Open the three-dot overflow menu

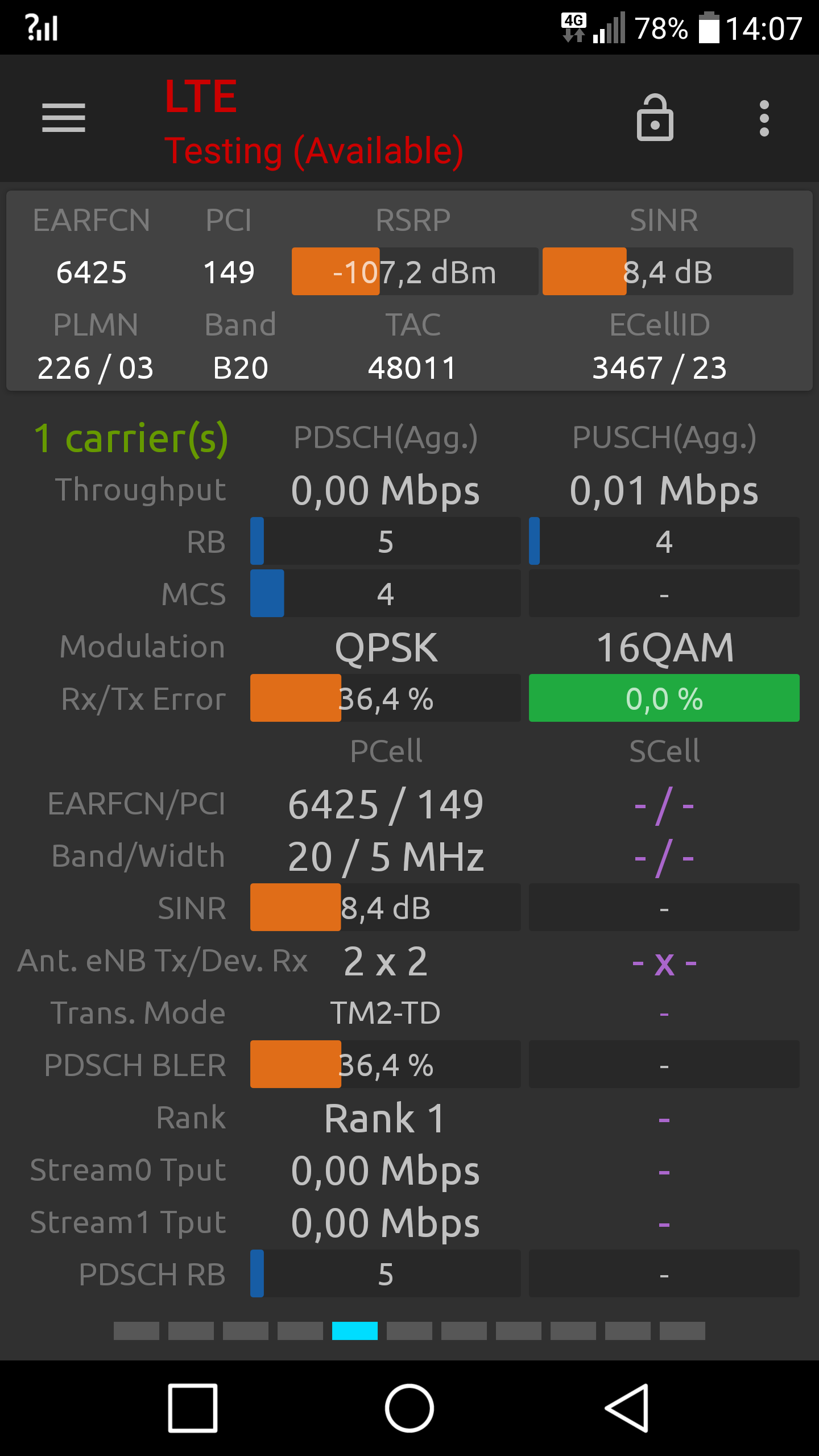(x=764, y=118)
